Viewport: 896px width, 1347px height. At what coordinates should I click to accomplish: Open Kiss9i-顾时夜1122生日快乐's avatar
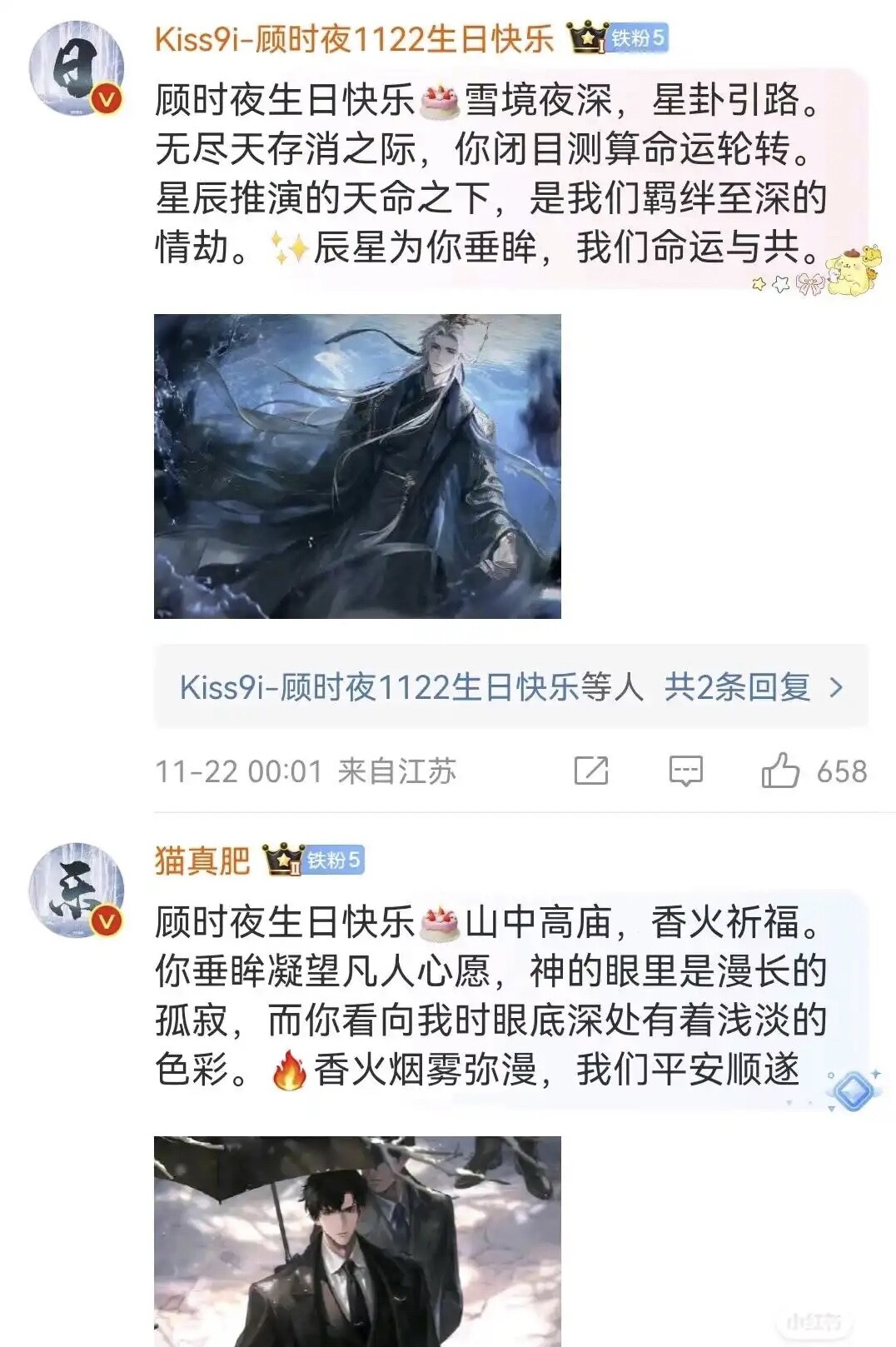coord(76,67)
